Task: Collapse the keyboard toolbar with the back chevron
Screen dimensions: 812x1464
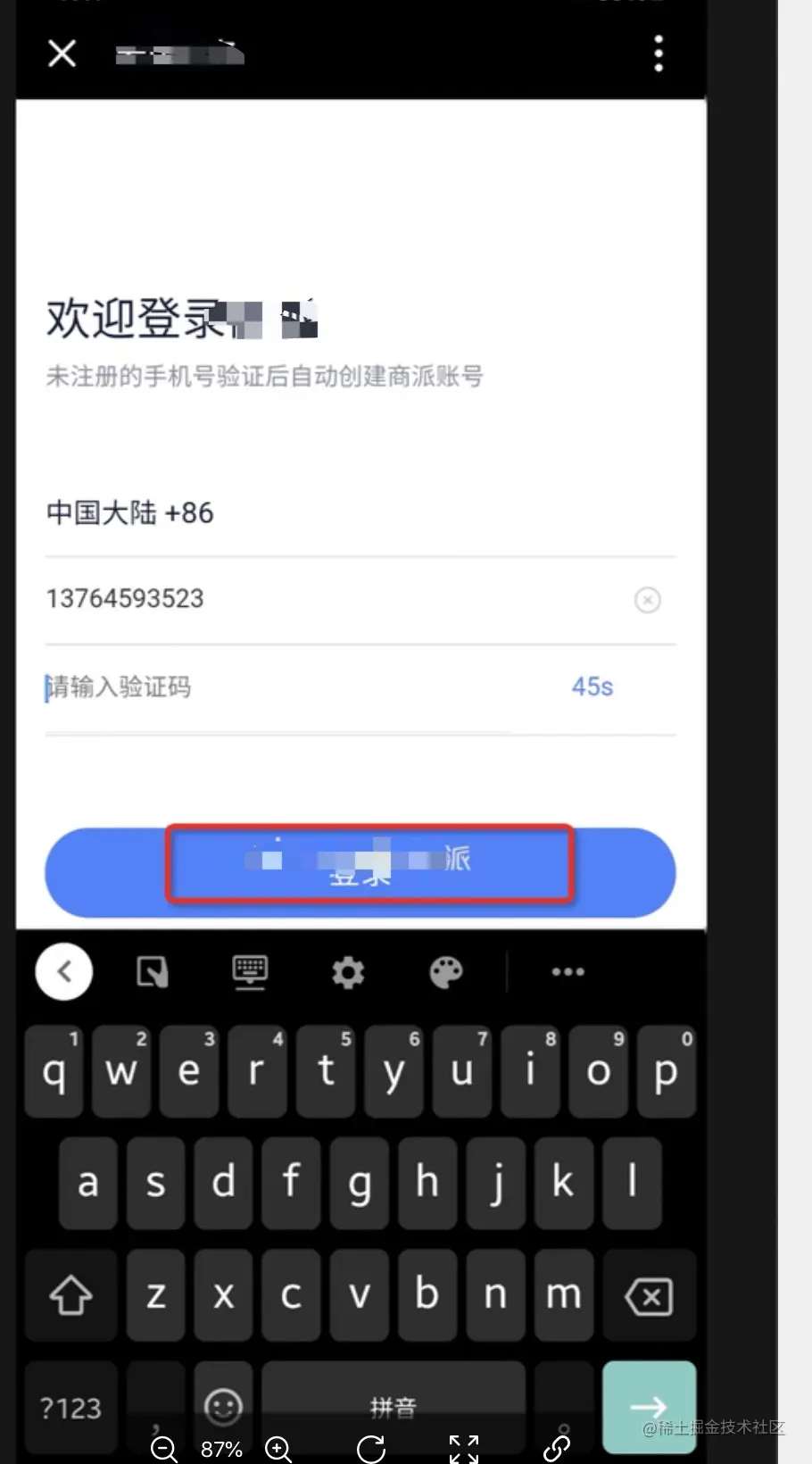Action: (x=64, y=971)
